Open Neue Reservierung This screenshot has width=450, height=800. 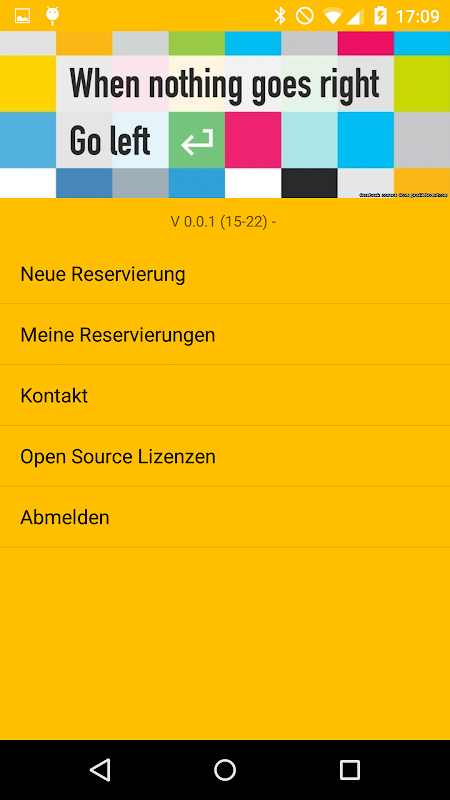pos(225,274)
